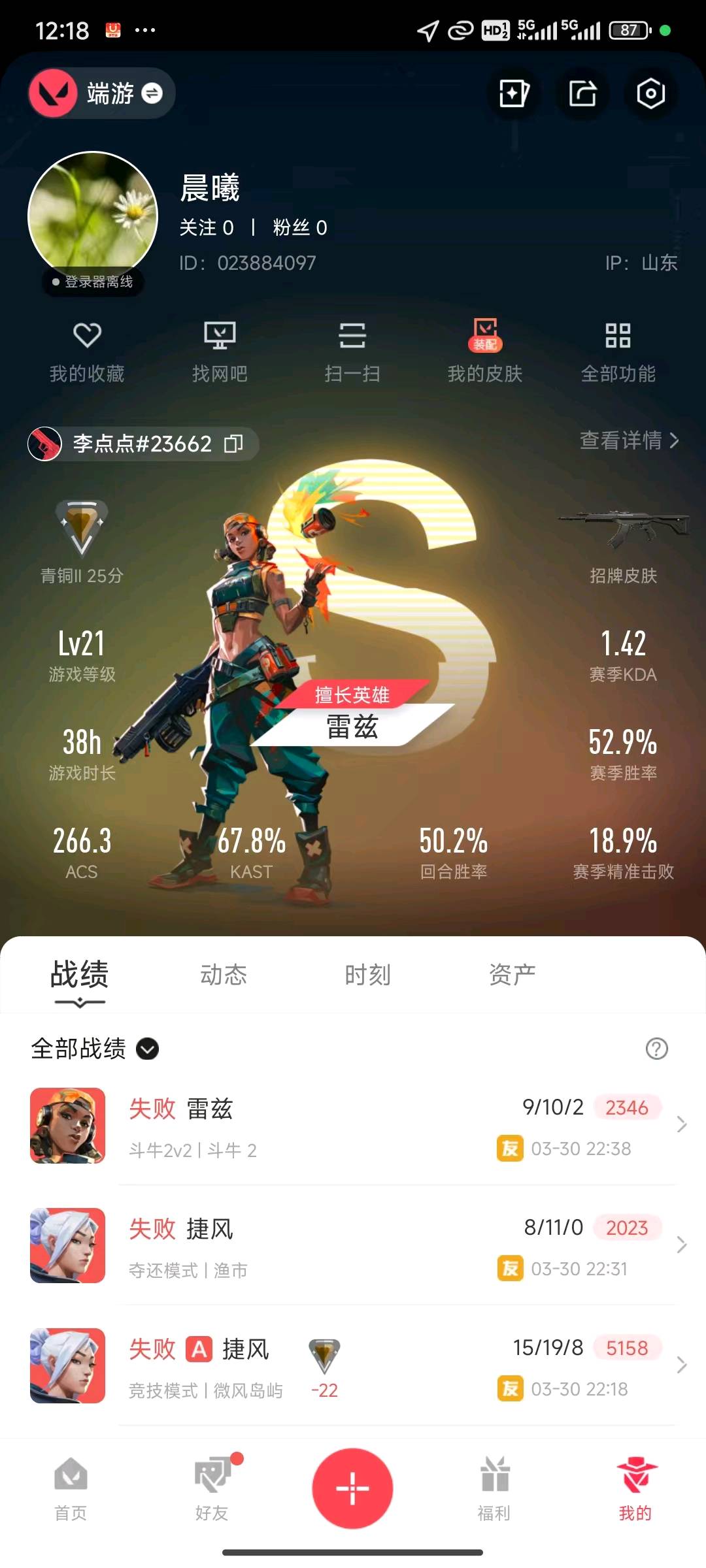Copy game ID 李点点#23662
706x1568 pixels.
tap(233, 444)
